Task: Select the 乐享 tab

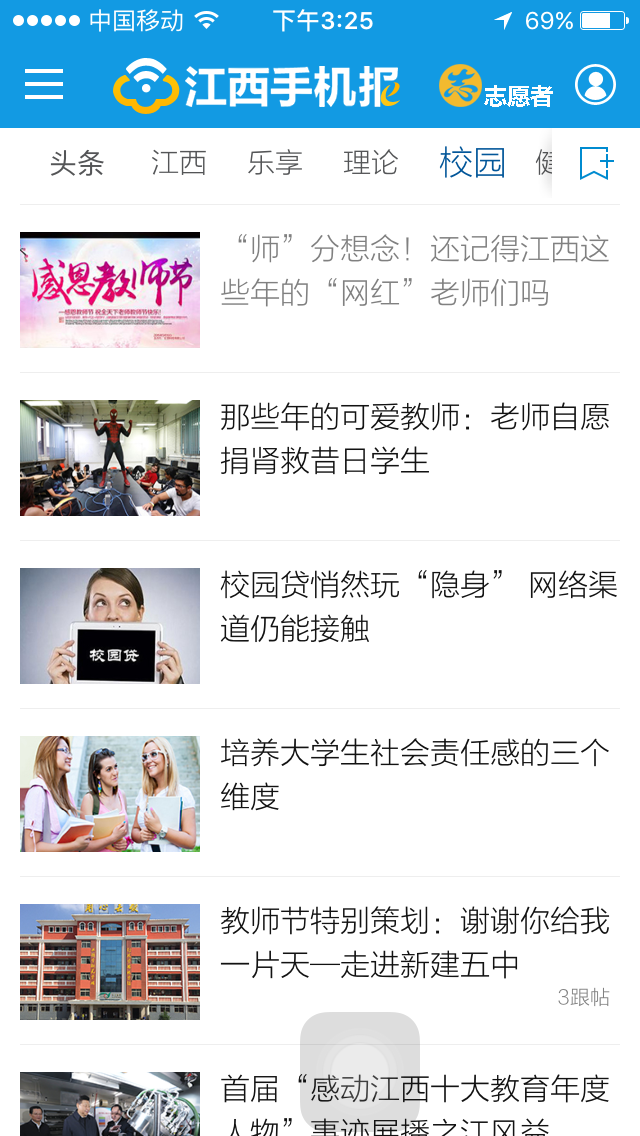Action: (275, 162)
